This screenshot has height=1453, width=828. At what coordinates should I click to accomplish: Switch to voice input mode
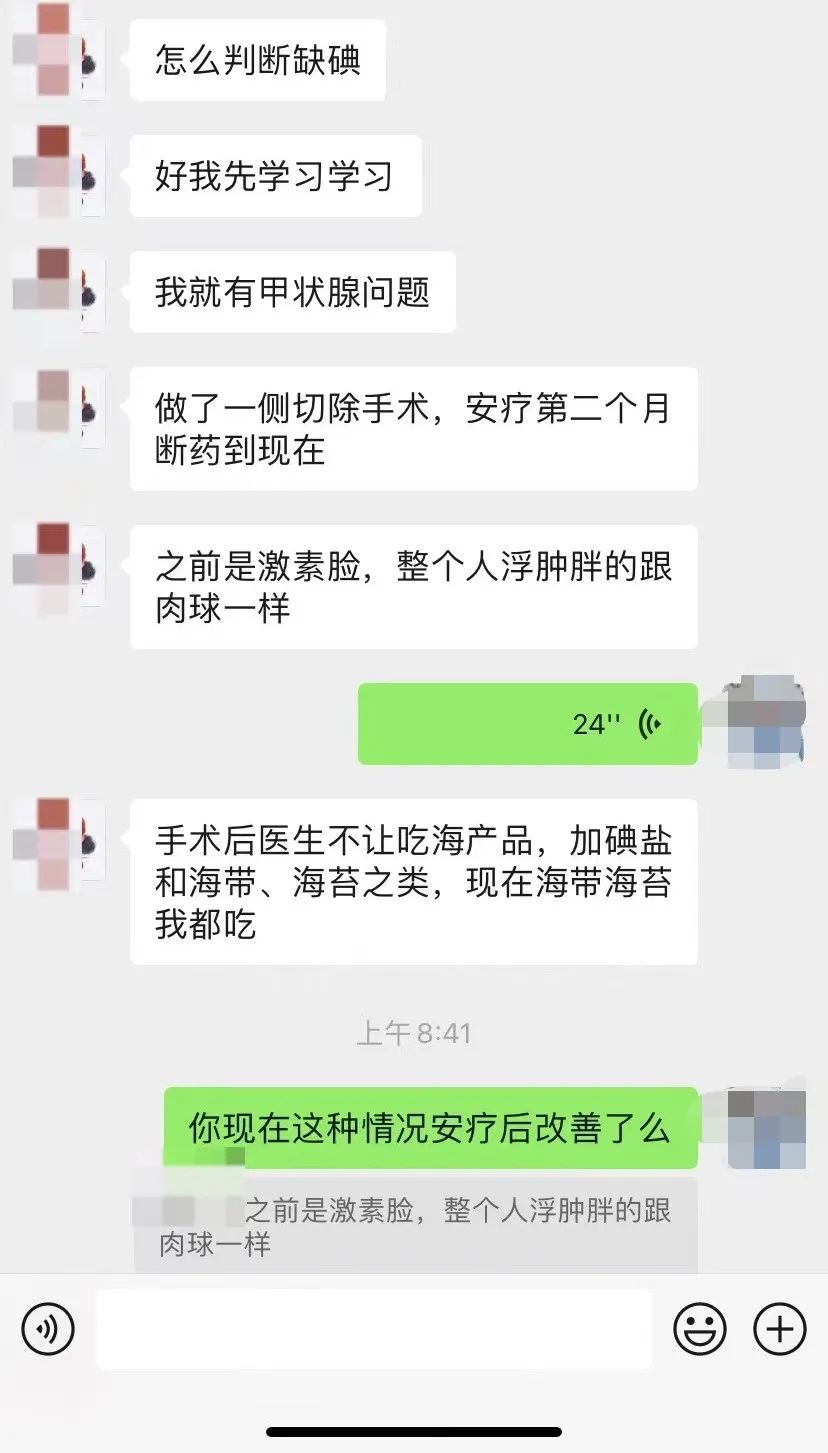pyautogui.click(x=48, y=1329)
